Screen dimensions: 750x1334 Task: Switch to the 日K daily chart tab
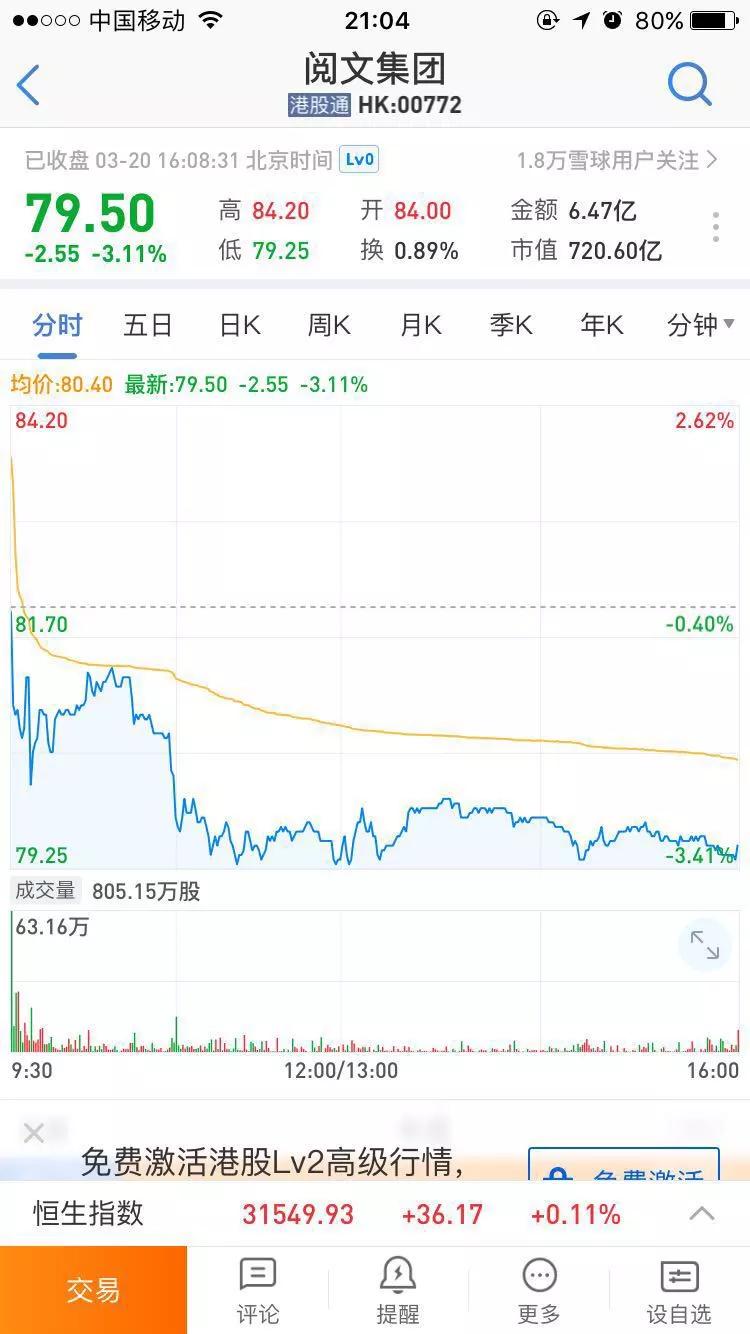click(x=238, y=324)
